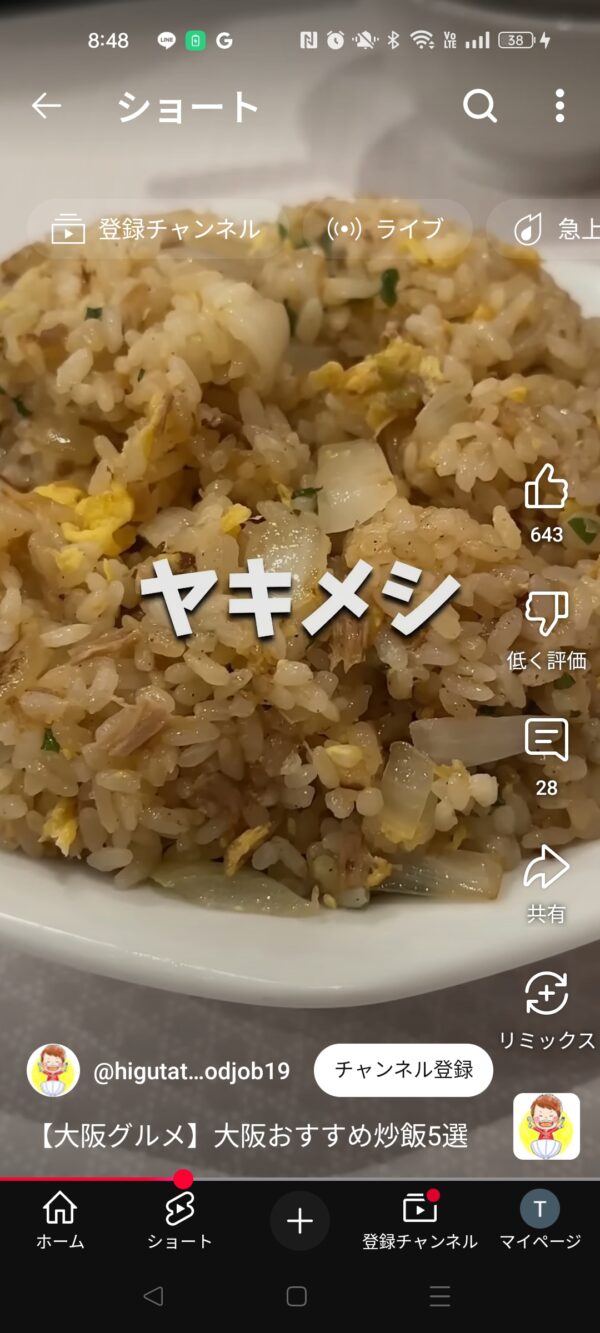Remix this Short with リミックス
The width and height of the screenshot is (600, 1333).
click(546, 1010)
